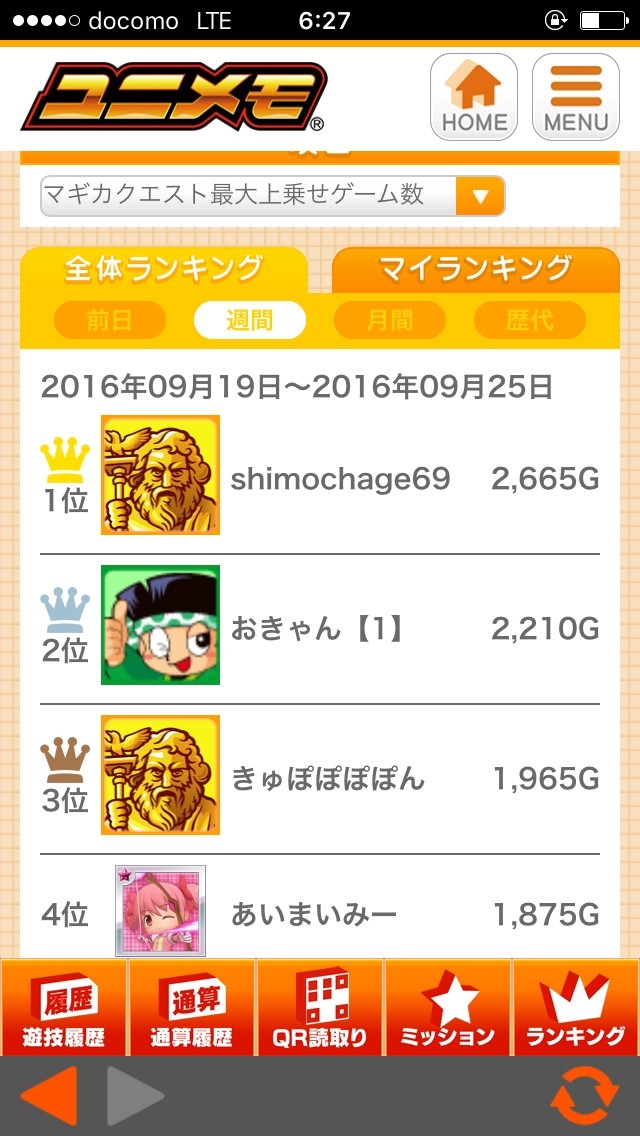The height and width of the screenshot is (1136, 640).
Task: Switch to the マイランキング tab
Action: (x=475, y=269)
